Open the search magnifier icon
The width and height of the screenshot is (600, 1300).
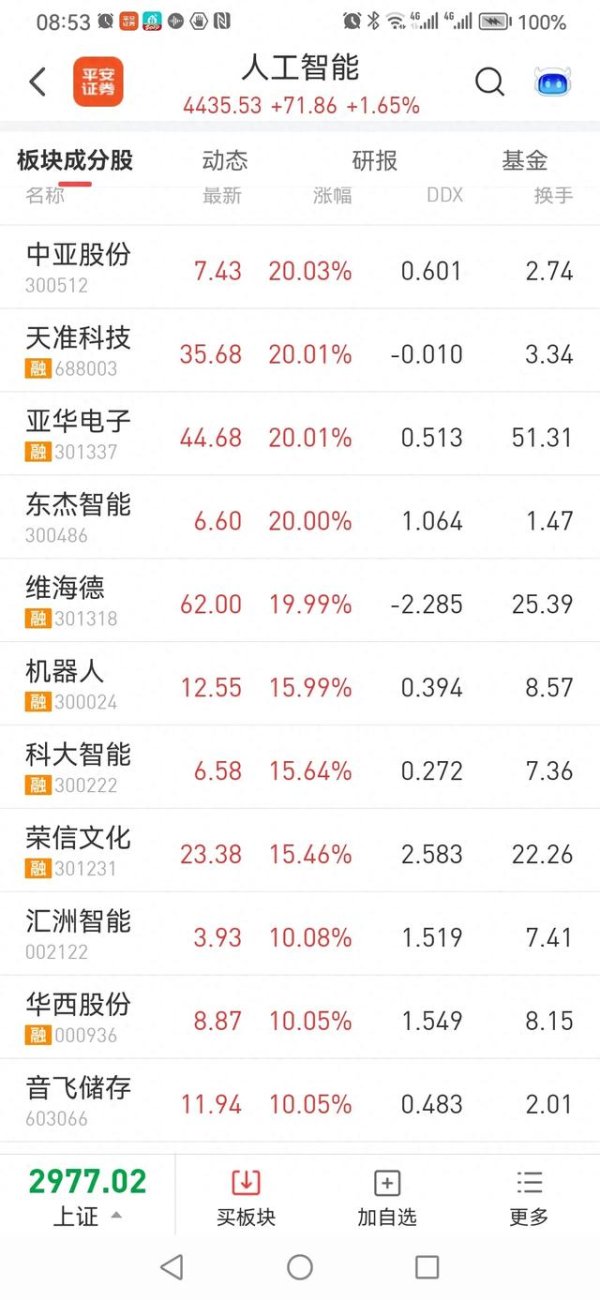[489, 82]
